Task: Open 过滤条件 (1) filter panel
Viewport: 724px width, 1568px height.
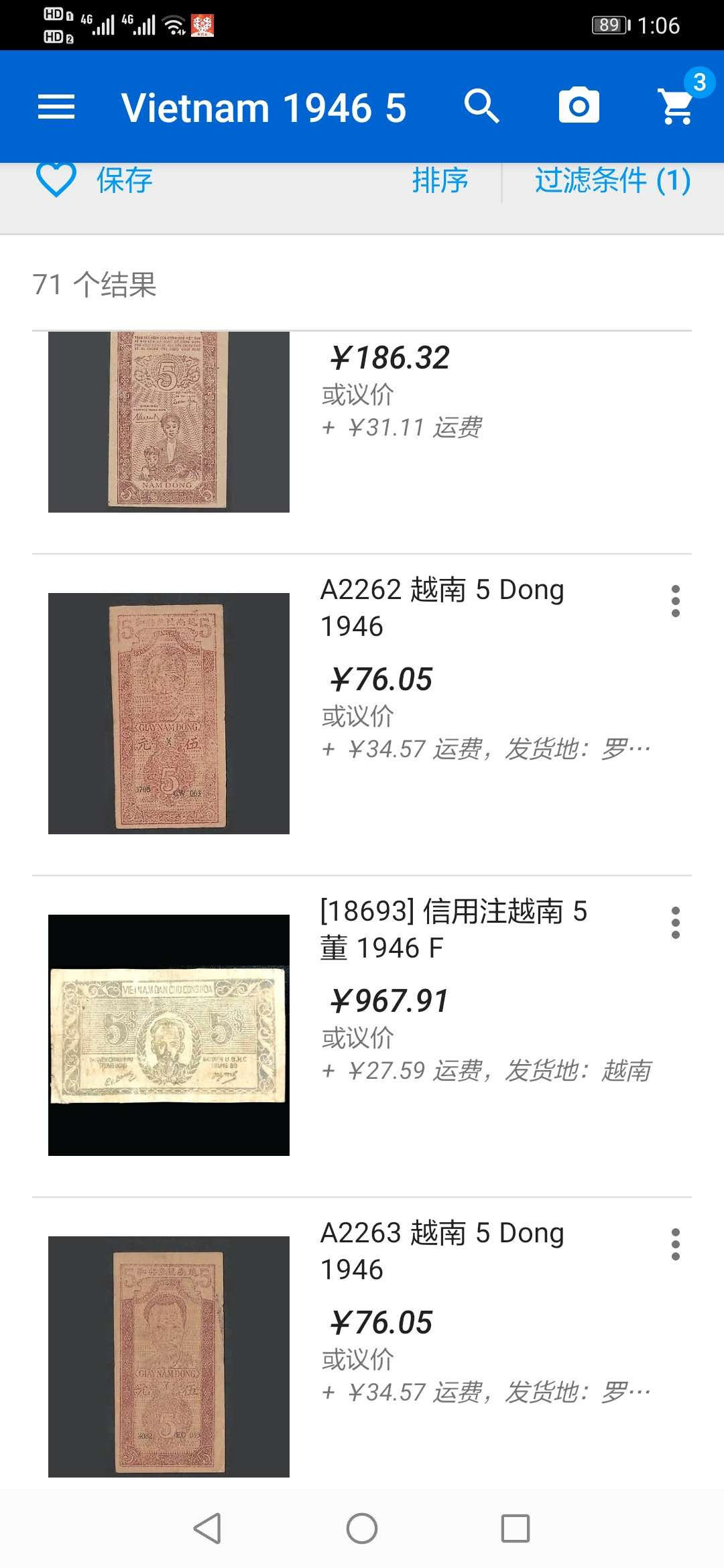Action: [x=612, y=180]
